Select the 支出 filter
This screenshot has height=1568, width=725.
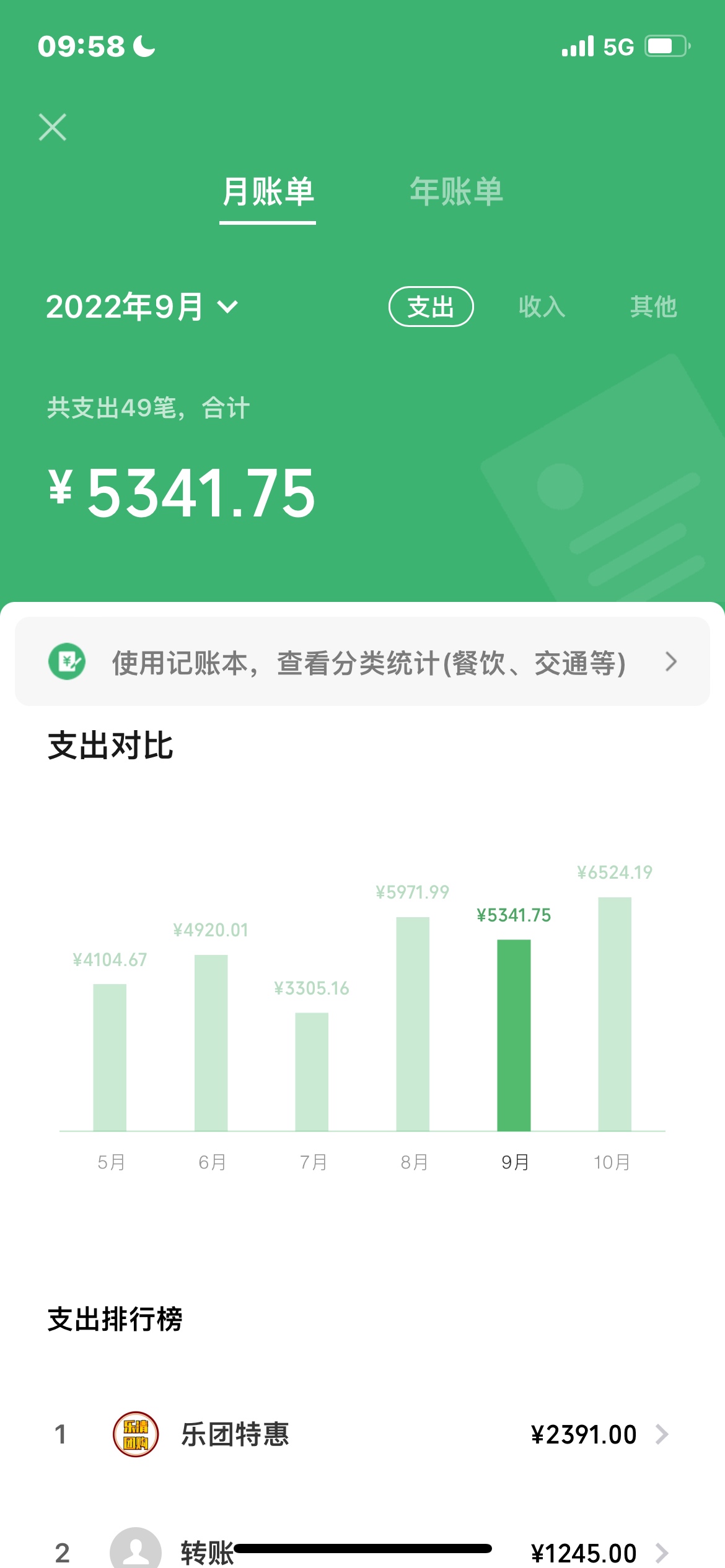(x=431, y=307)
